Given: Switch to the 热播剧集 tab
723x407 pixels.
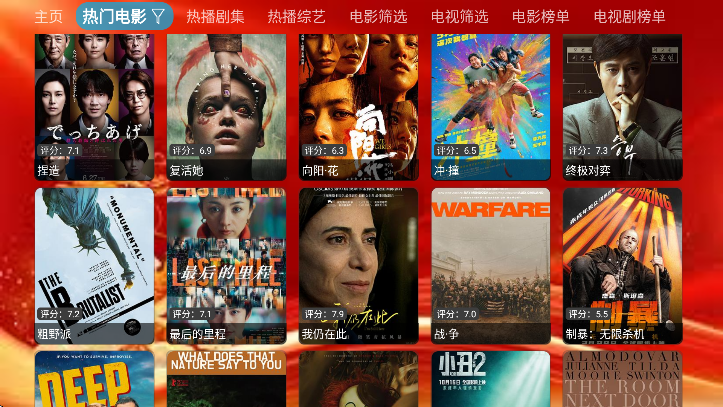Looking at the screenshot, I should point(215,16).
